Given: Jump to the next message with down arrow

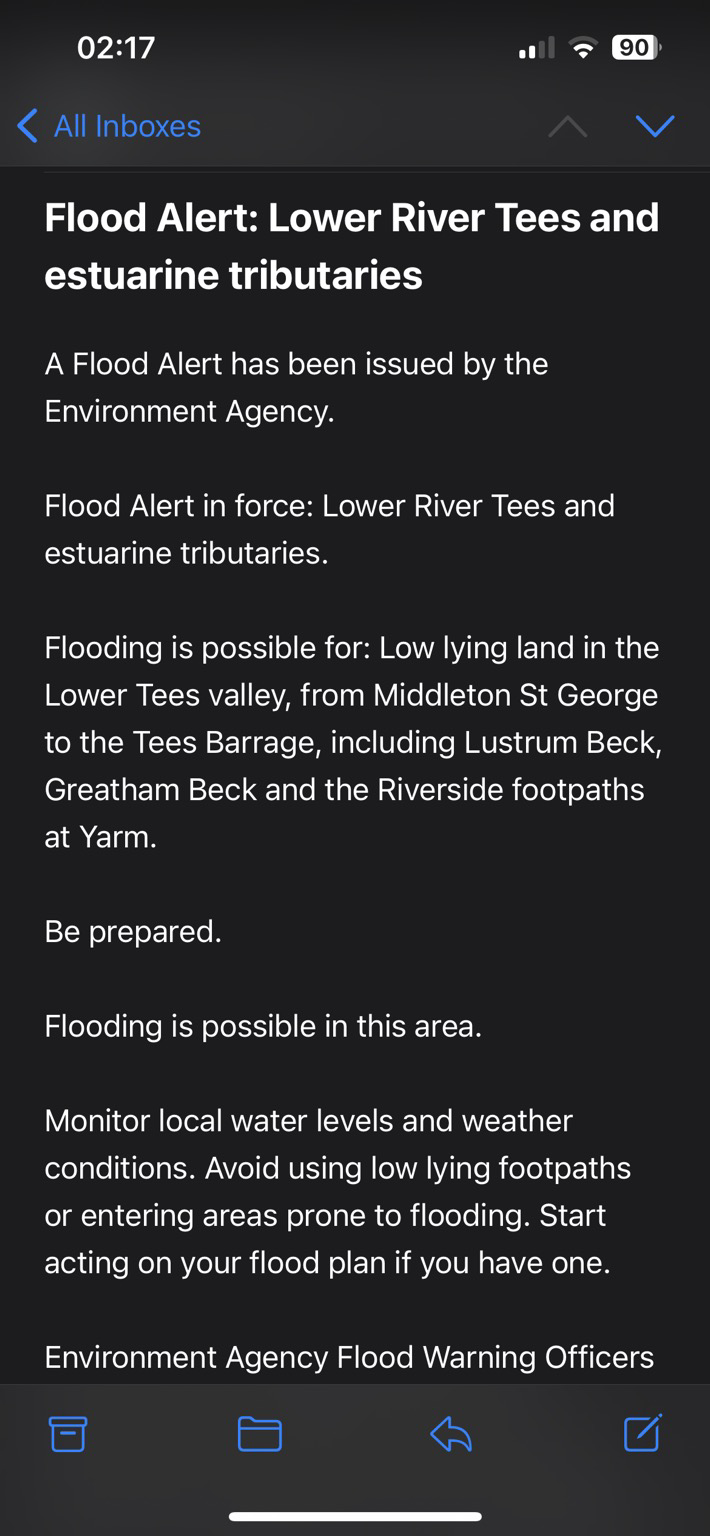Looking at the screenshot, I should pos(655,126).
